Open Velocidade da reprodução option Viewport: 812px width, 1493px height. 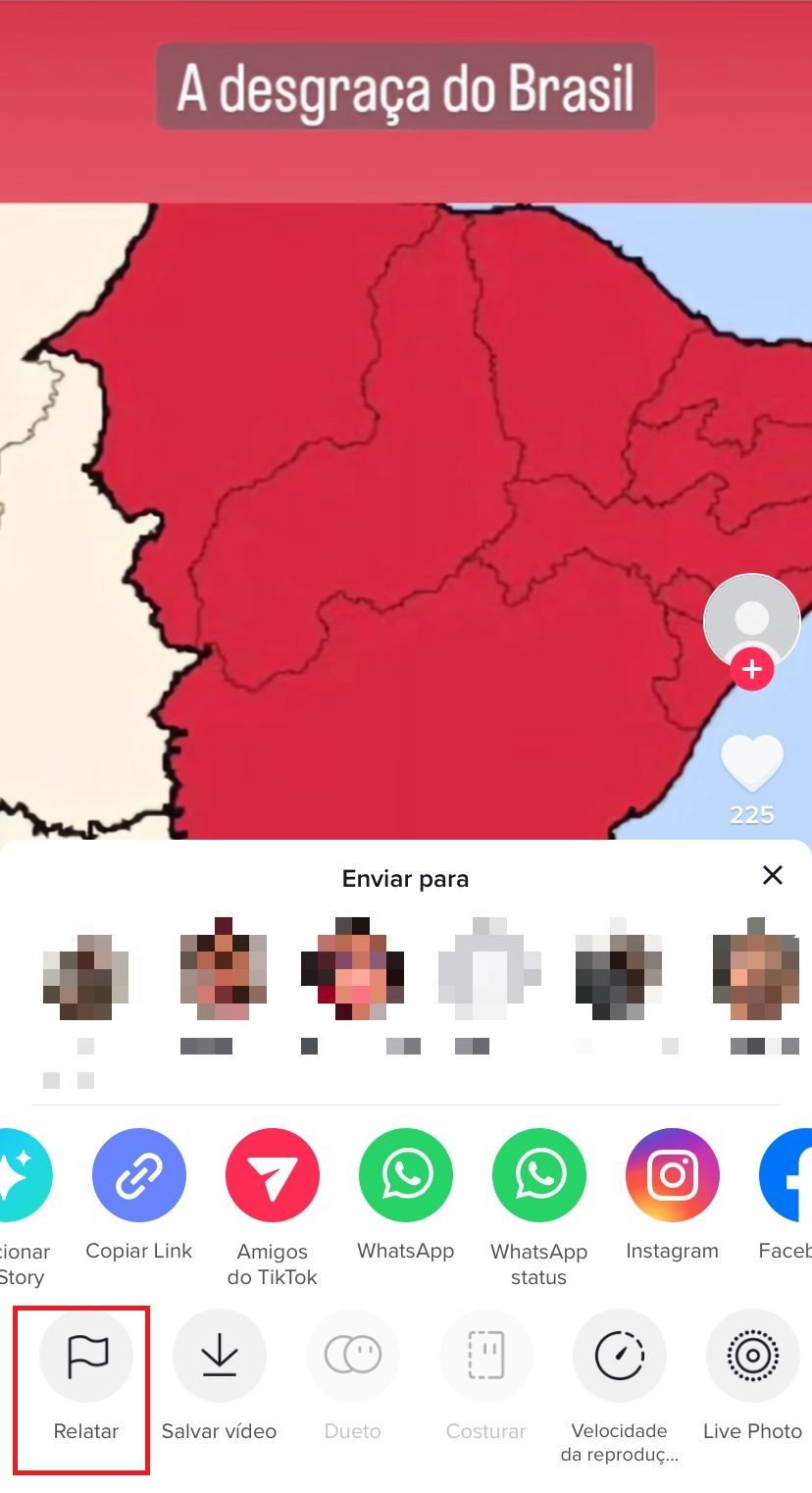[x=620, y=1357]
